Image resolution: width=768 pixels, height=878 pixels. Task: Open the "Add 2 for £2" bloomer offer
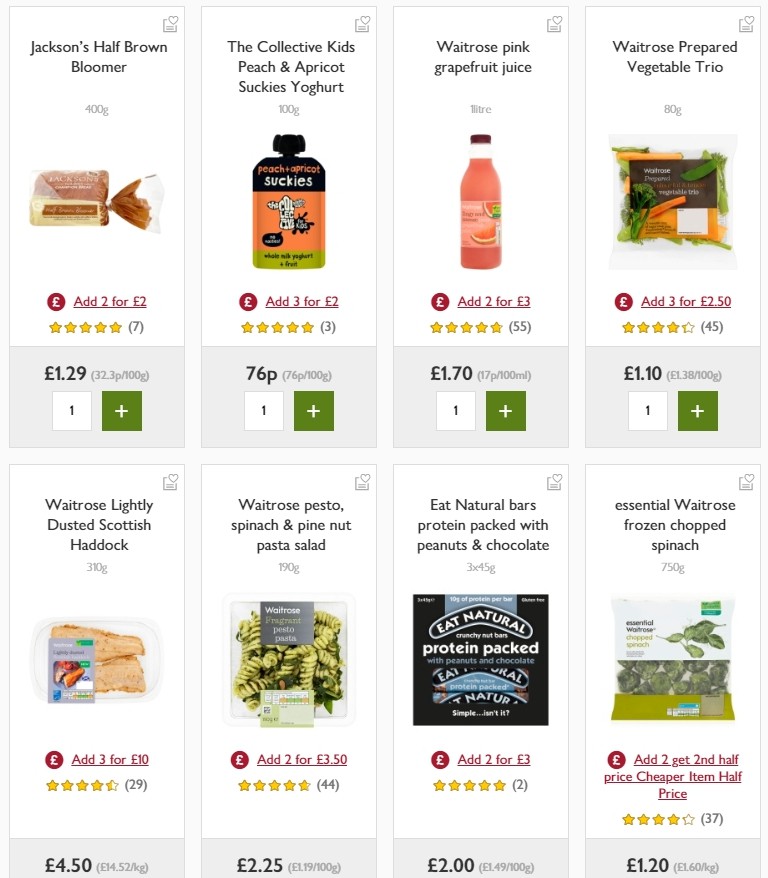tap(110, 301)
